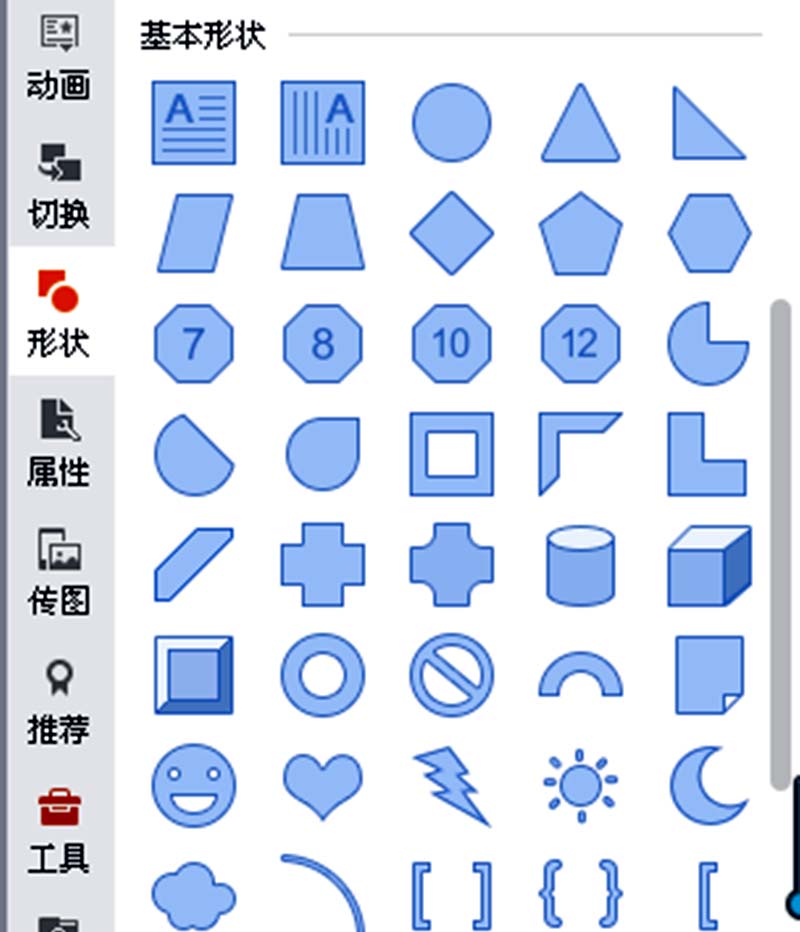Insert a horizontal text box shape
Screen dimensions: 800x932
194,123
